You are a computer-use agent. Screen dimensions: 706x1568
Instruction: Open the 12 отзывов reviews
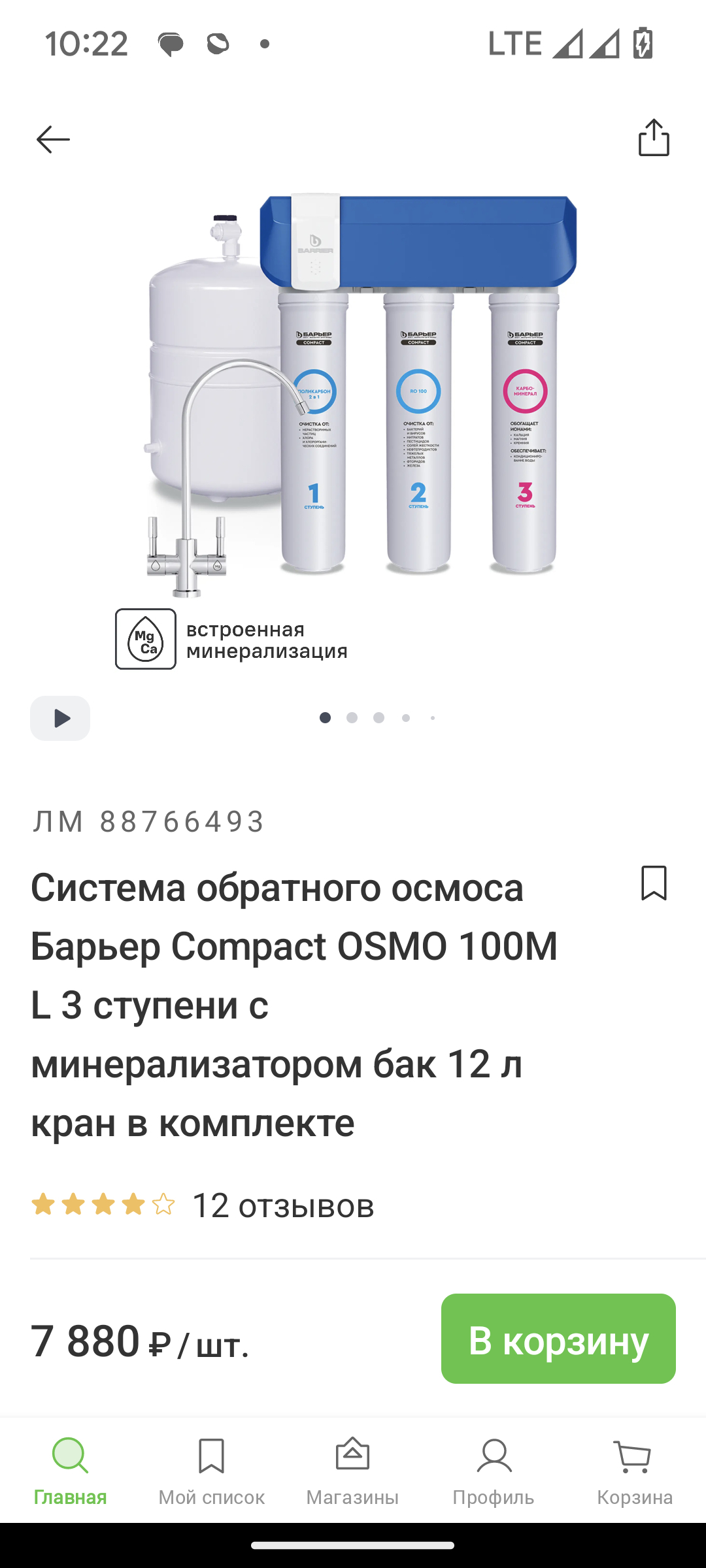coord(282,1205)
